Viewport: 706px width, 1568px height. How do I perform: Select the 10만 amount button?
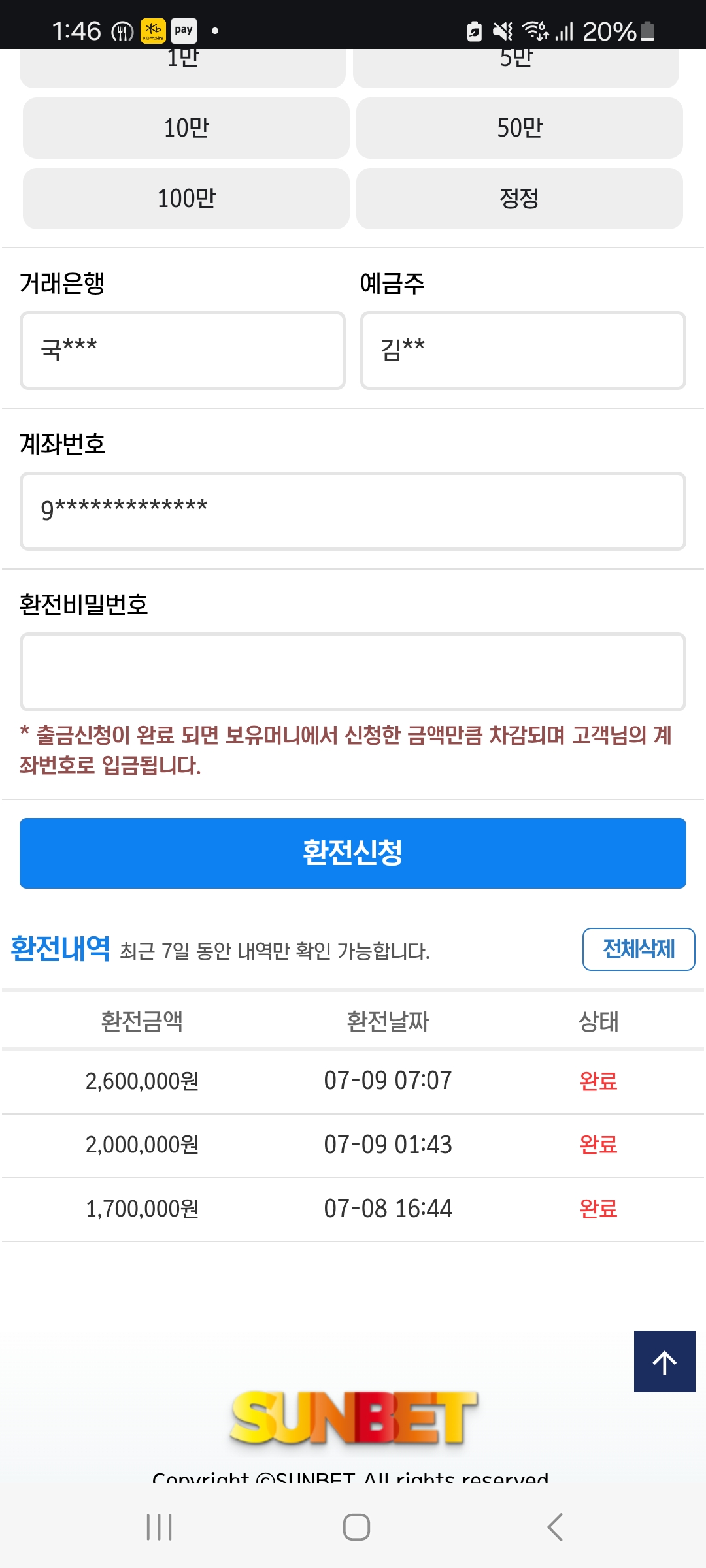click(x=186, y=128)
